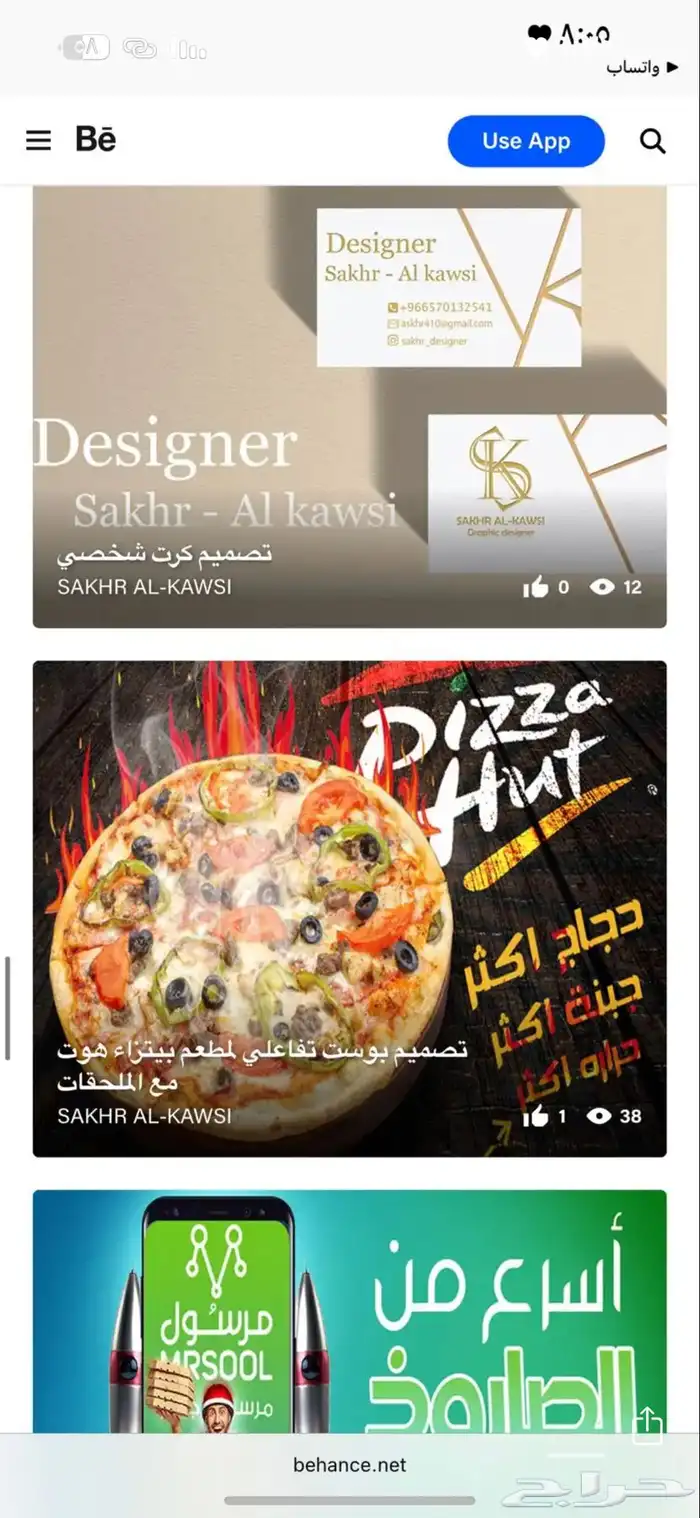Image resolution: width=700 pixels, height=1518 pixels.
Task: Go to the Behance home logo
Action: coord(96,140)
